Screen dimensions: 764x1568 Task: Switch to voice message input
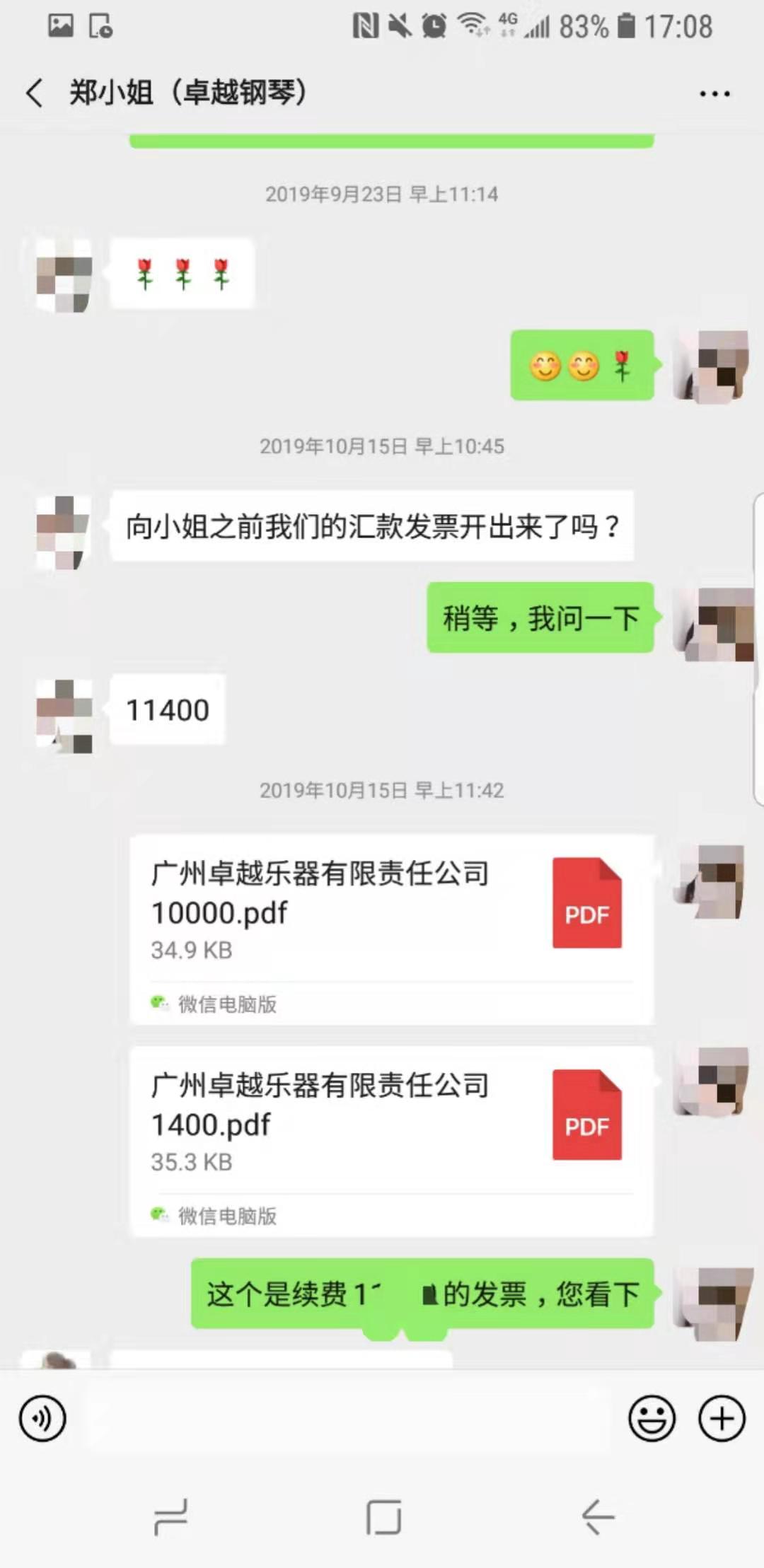coord(42,1418)
